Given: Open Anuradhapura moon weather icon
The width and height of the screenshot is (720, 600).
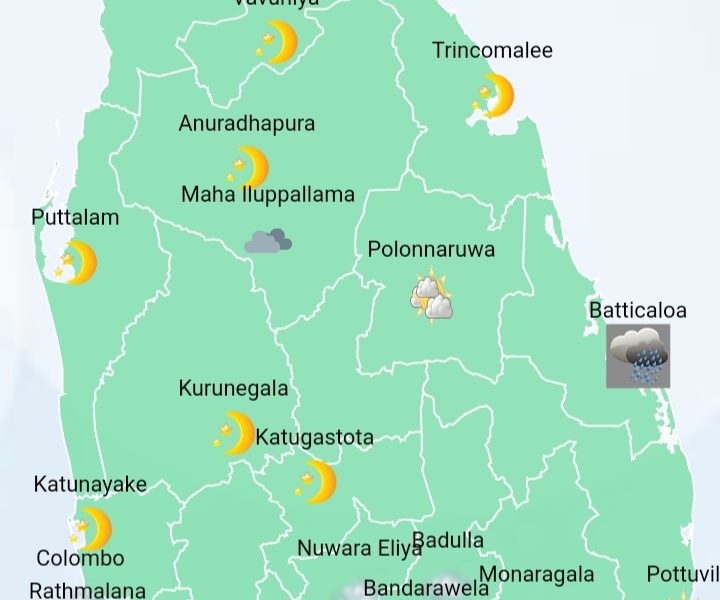Looking at the screenshot, I should coord(248,168).
